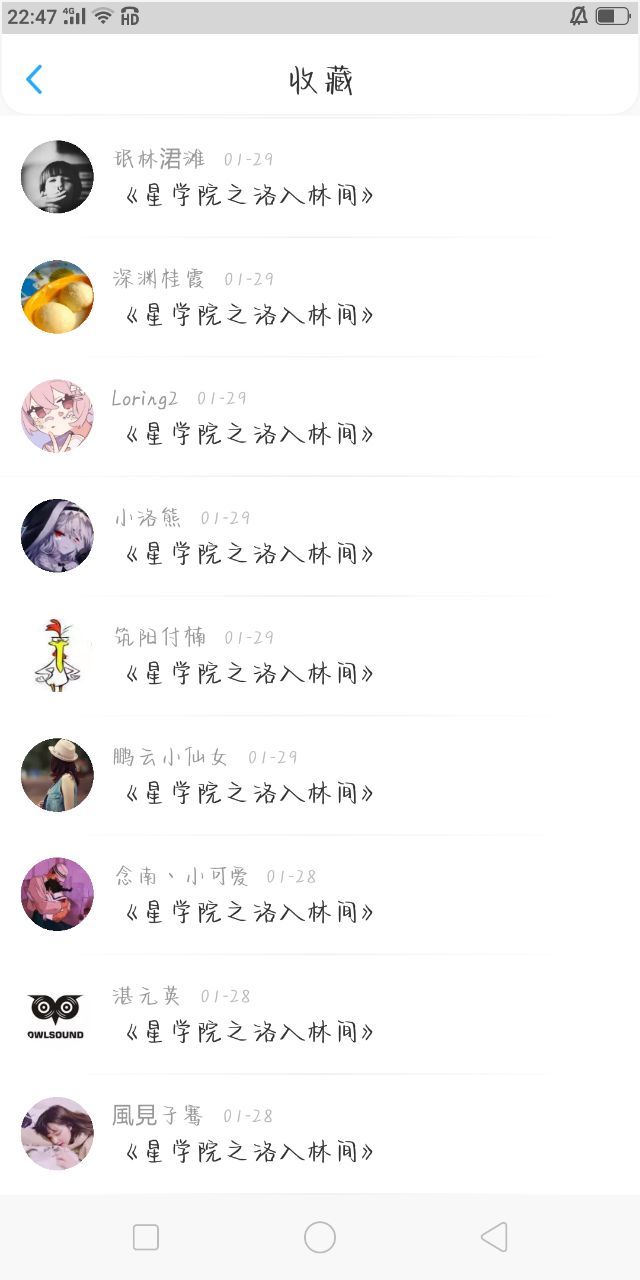Tap the first entry dated 01-29

250,195
